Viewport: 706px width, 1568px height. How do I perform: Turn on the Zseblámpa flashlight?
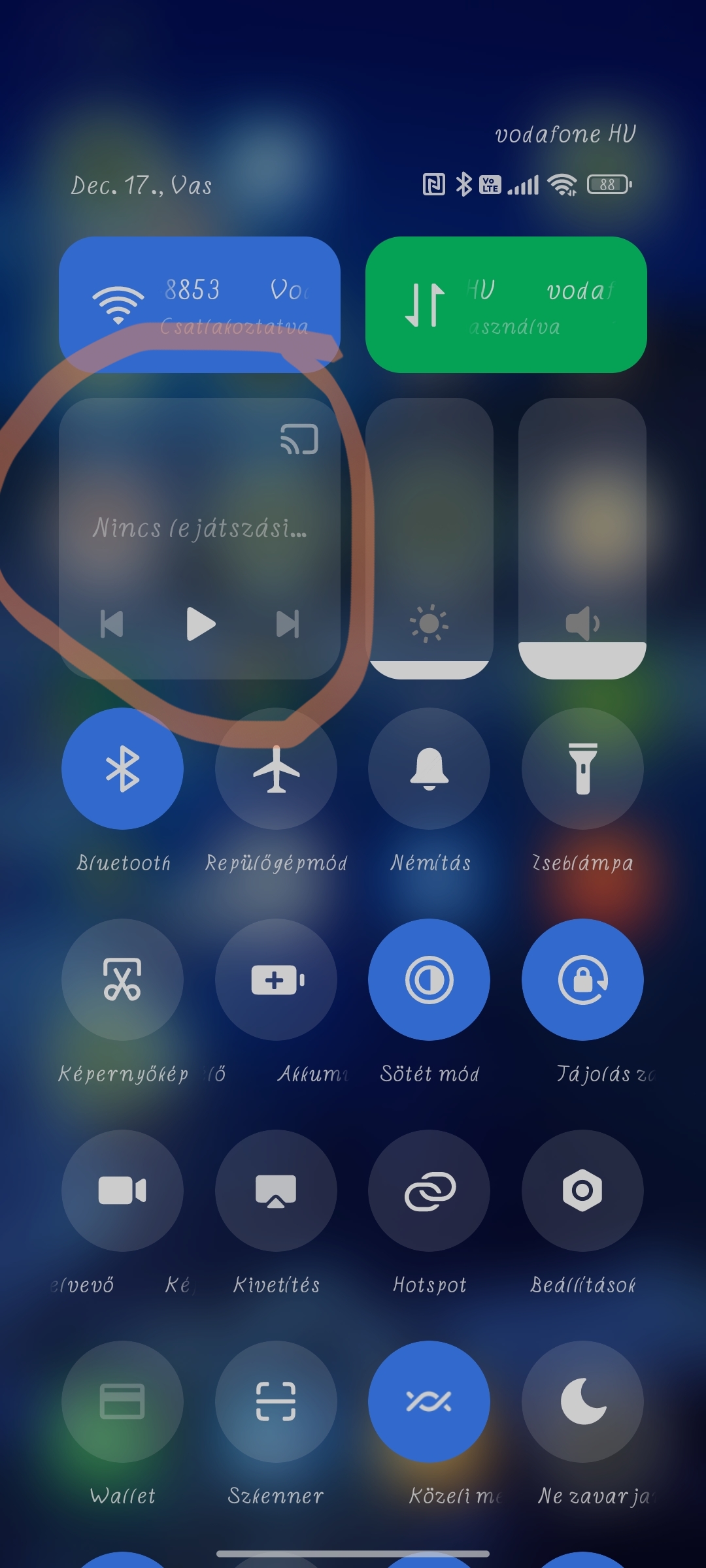(x=582, y=768)
